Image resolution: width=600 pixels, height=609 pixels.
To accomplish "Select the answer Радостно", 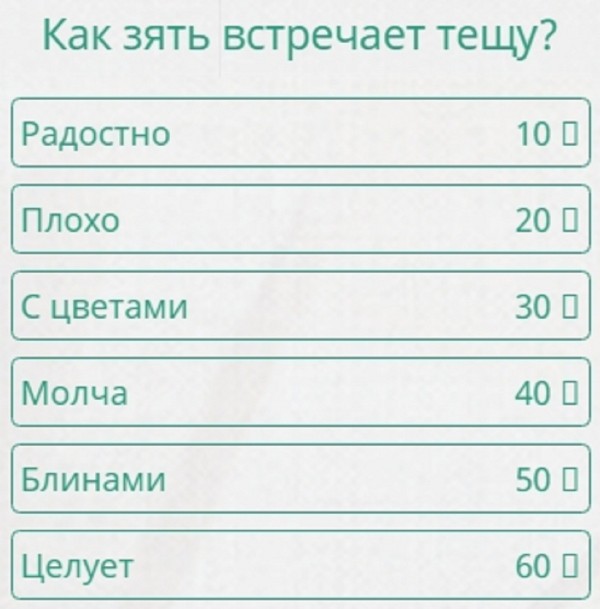I will 300,133.
